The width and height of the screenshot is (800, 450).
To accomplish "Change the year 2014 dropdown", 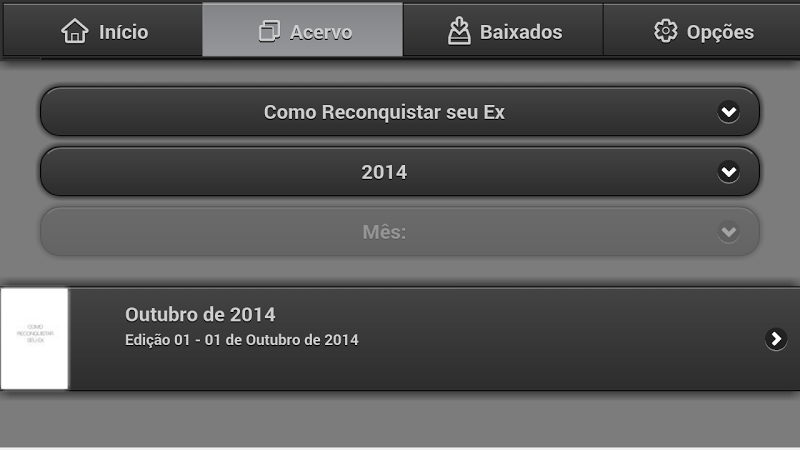I will tap(400, 172).
